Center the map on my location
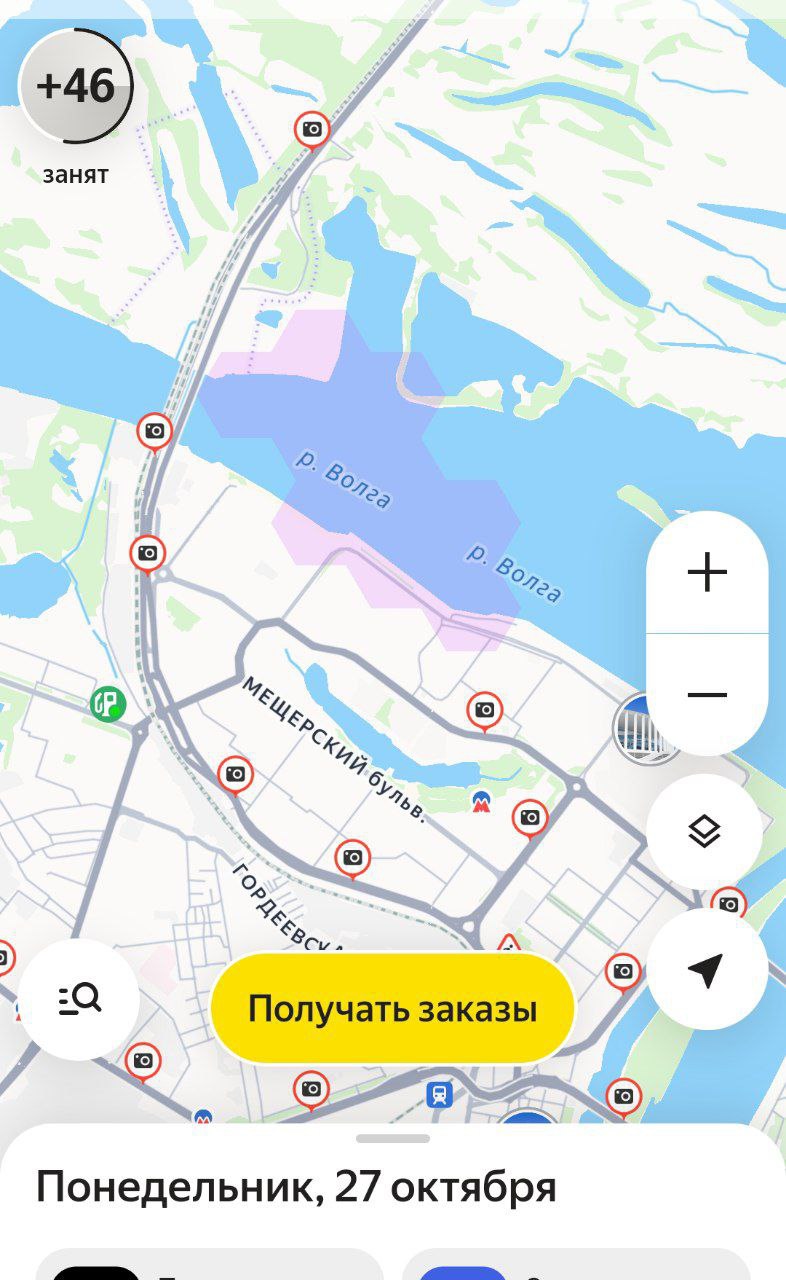786x1280 pixels. 706,969
